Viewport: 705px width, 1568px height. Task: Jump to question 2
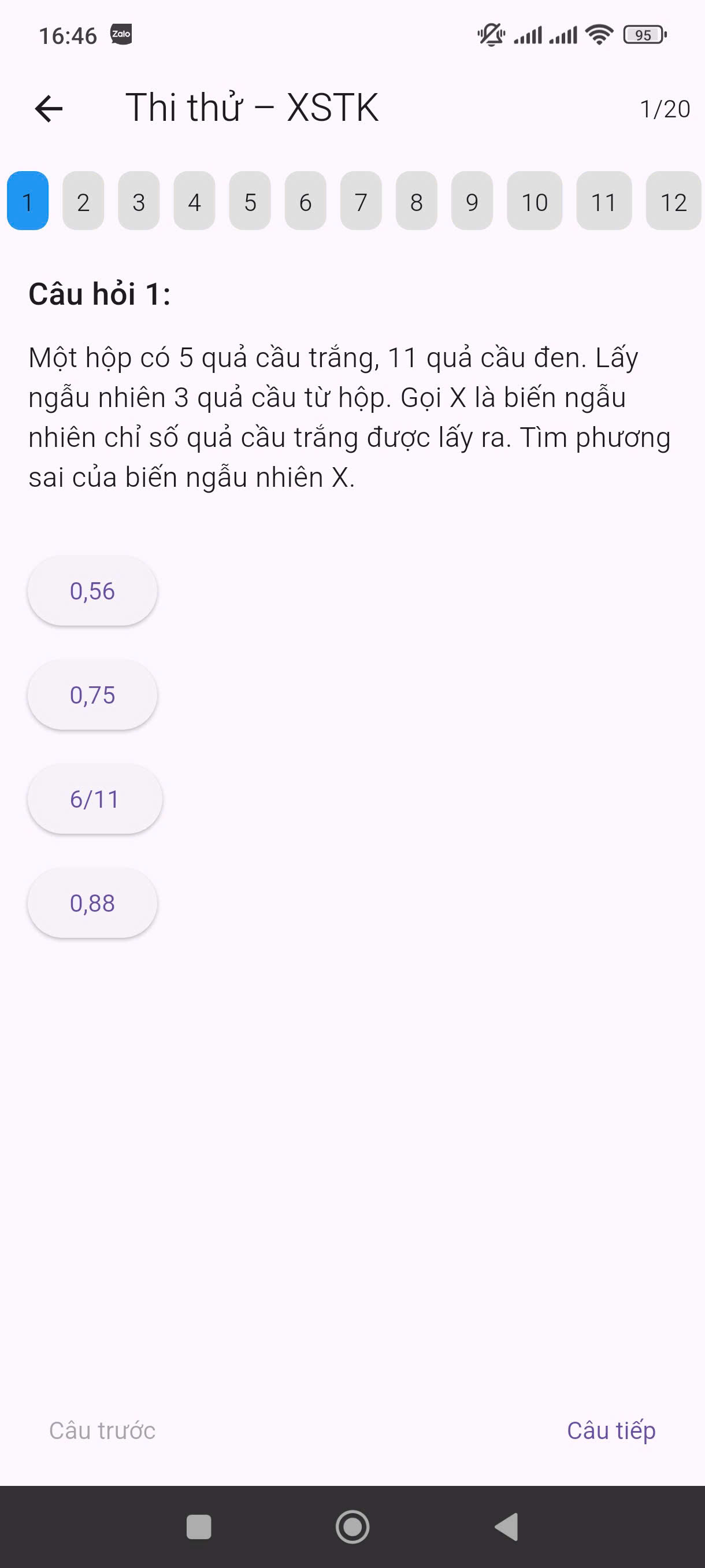(x=83, y=202)
